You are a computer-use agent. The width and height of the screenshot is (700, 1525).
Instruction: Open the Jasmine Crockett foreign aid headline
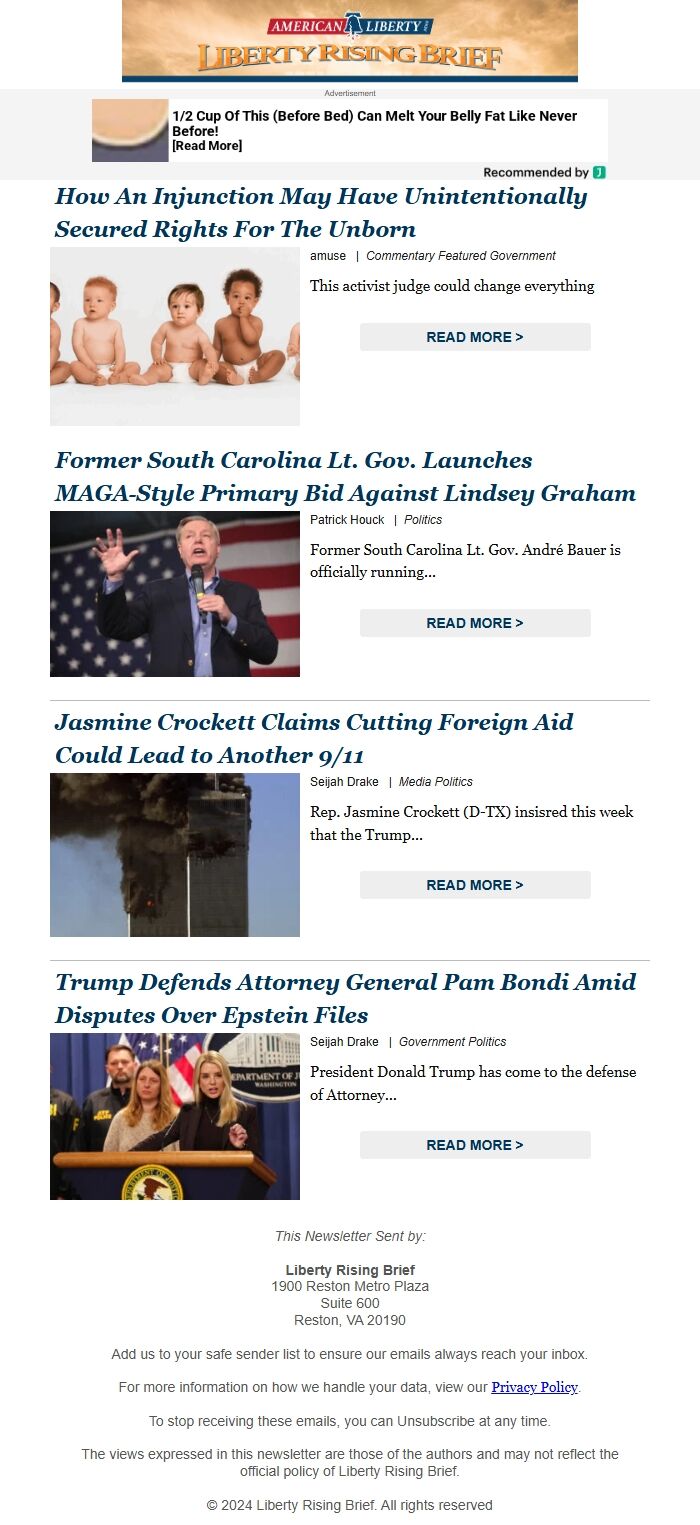coord(314,738)
